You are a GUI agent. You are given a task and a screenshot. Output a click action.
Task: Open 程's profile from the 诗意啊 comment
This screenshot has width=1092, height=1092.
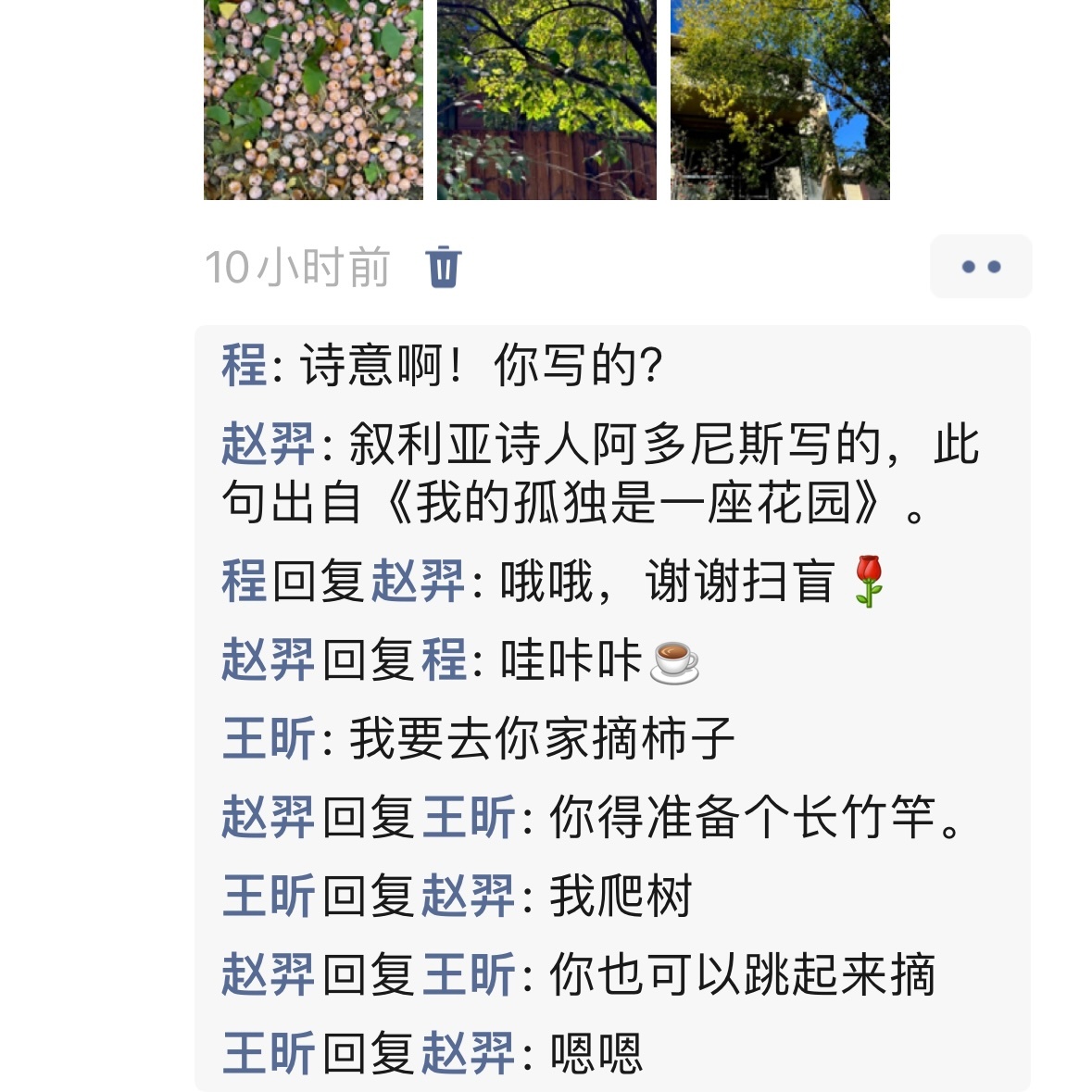[244, 365]
